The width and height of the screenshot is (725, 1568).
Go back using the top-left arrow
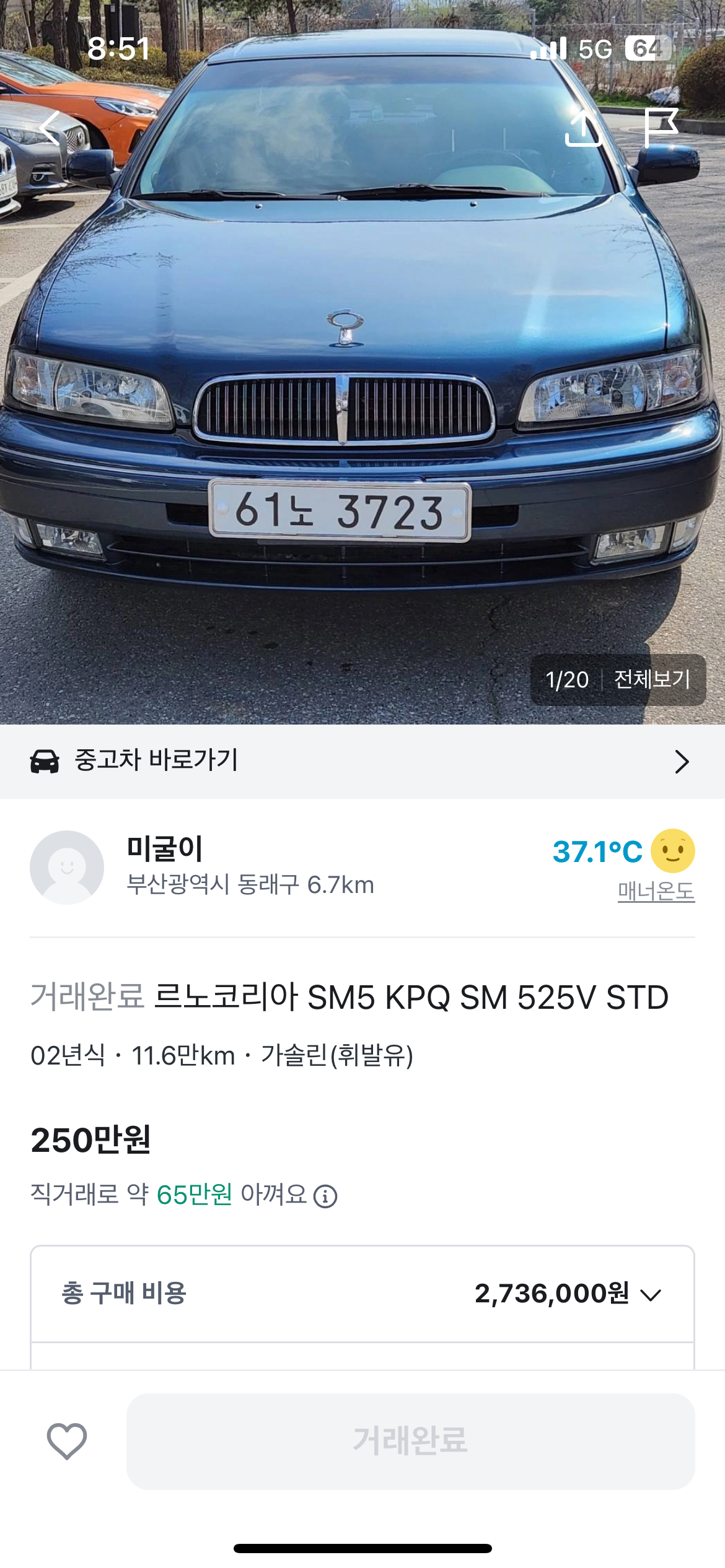coord(51,128)
